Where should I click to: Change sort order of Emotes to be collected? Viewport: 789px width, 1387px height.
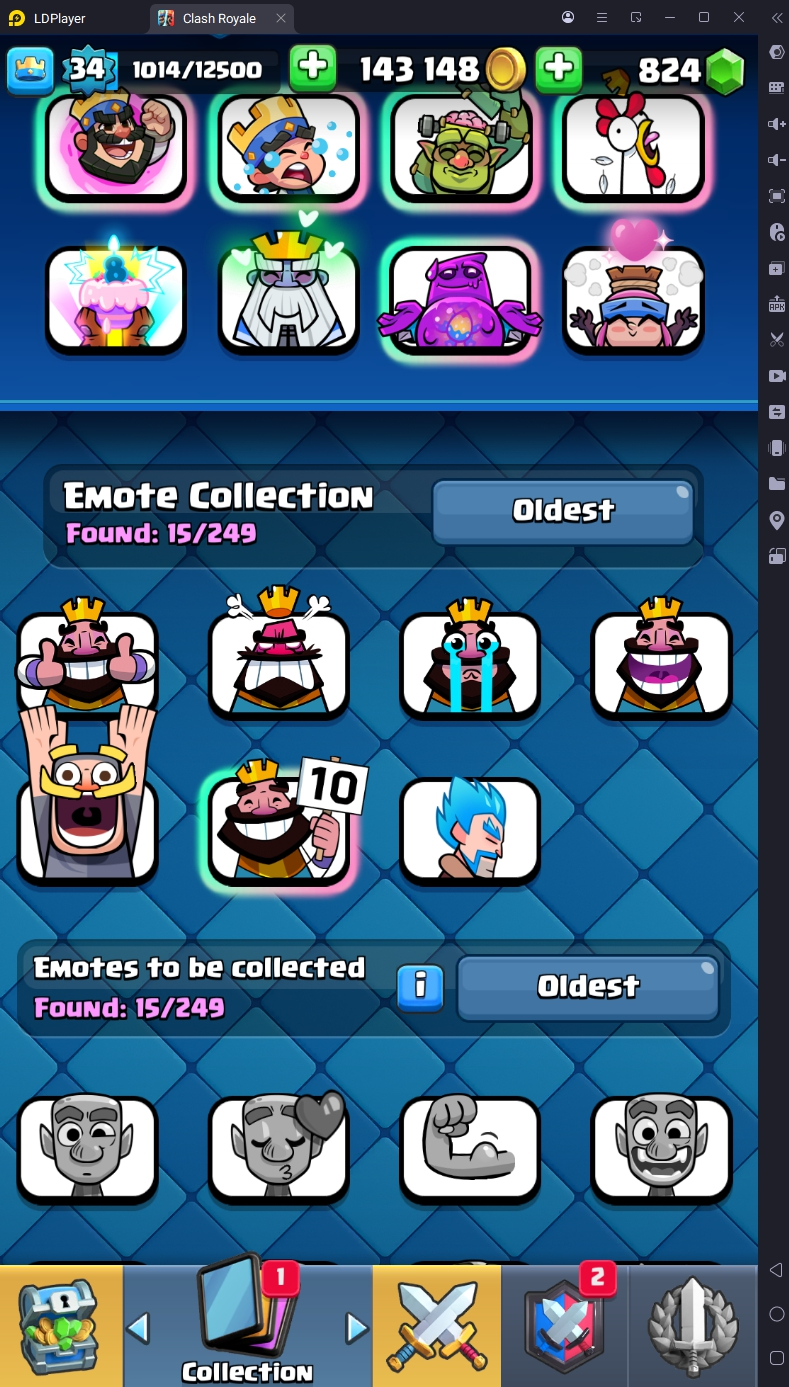[587, 986]
